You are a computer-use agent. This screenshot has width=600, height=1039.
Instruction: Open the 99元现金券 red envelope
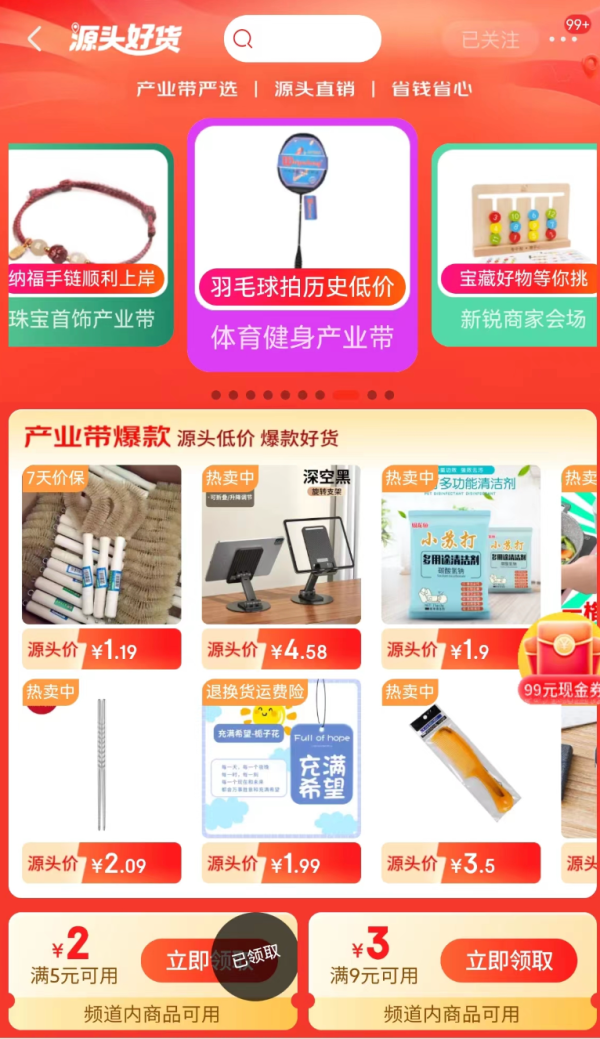[560, 659]
